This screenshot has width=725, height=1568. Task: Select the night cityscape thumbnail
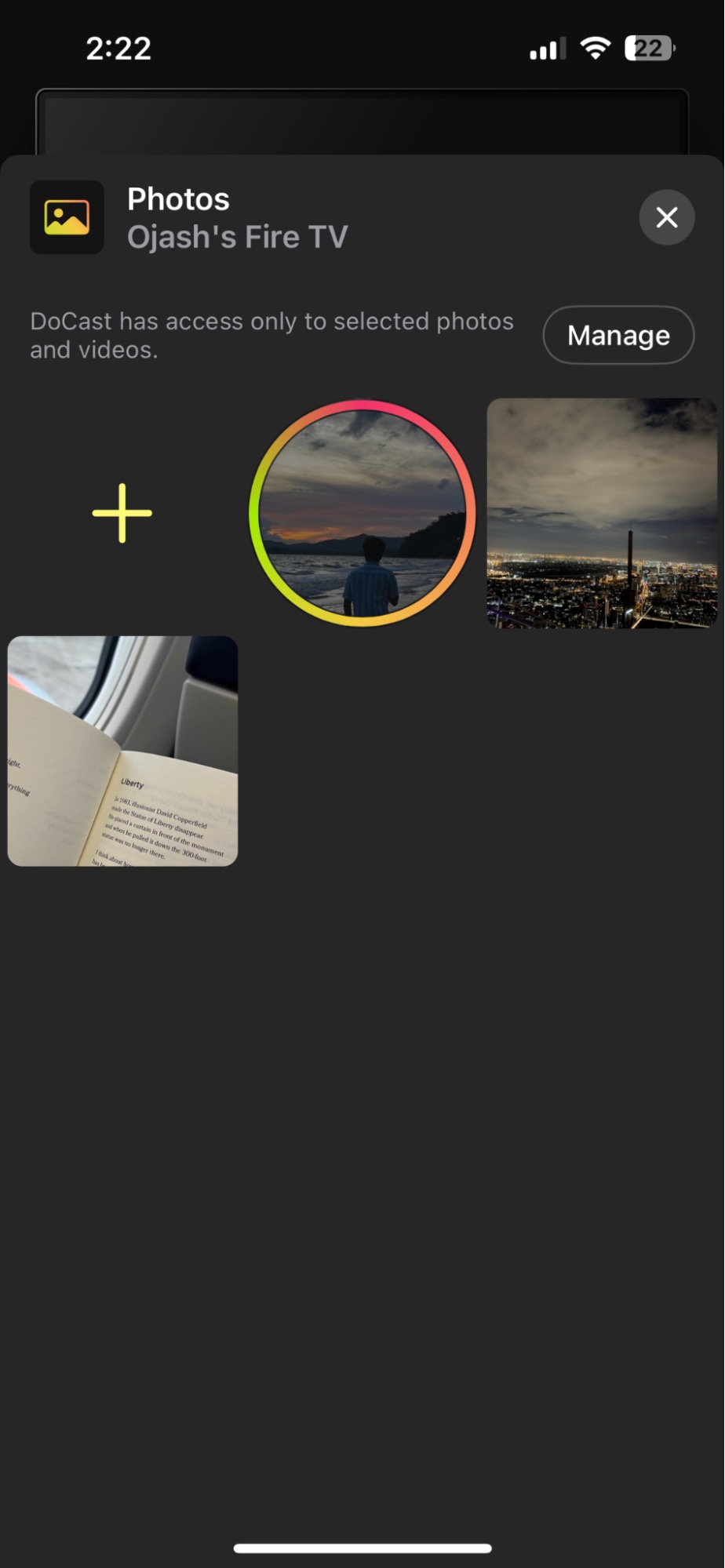click(602, 513)
